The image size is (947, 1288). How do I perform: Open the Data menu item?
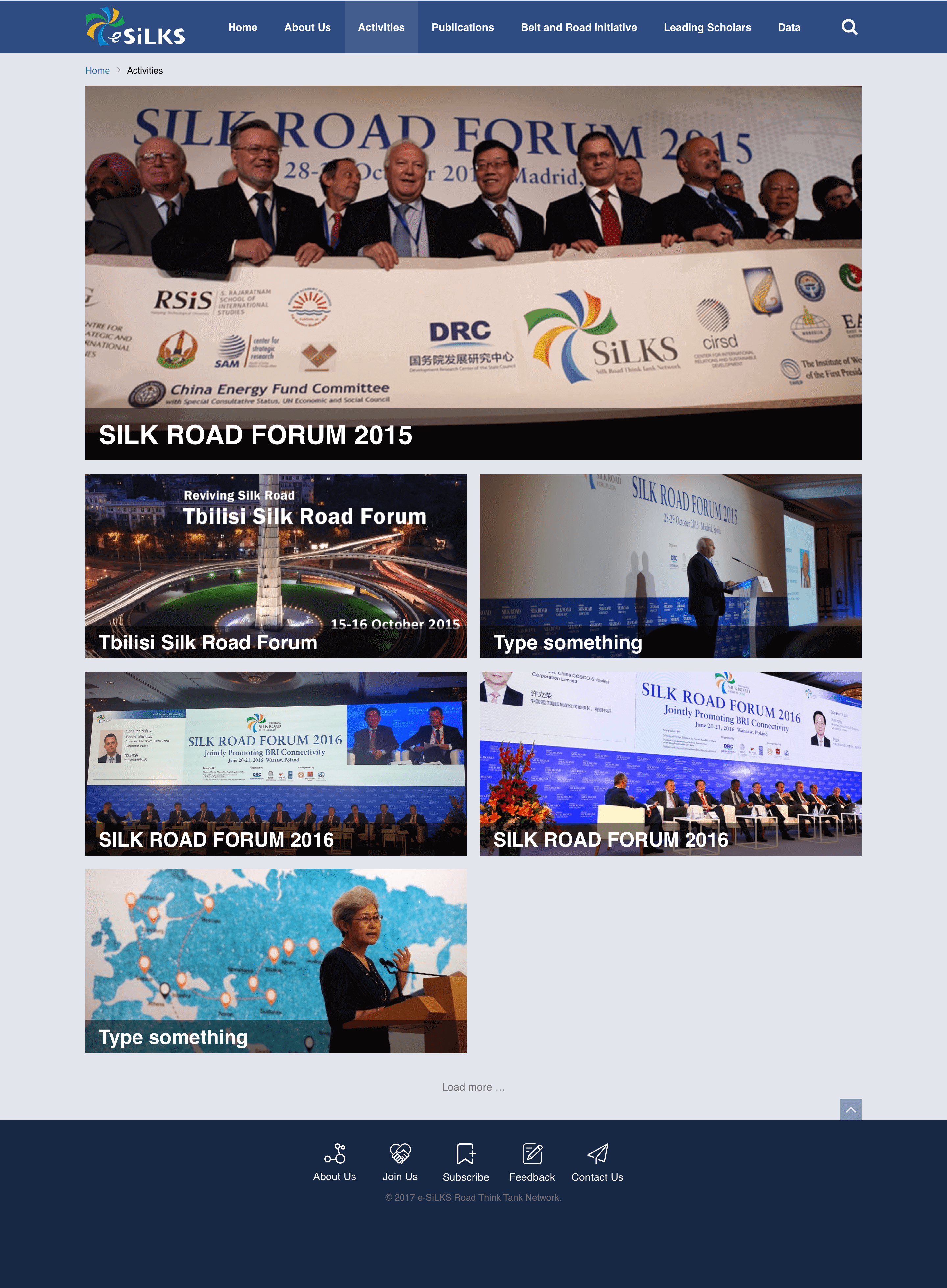[x=789, y=27]
